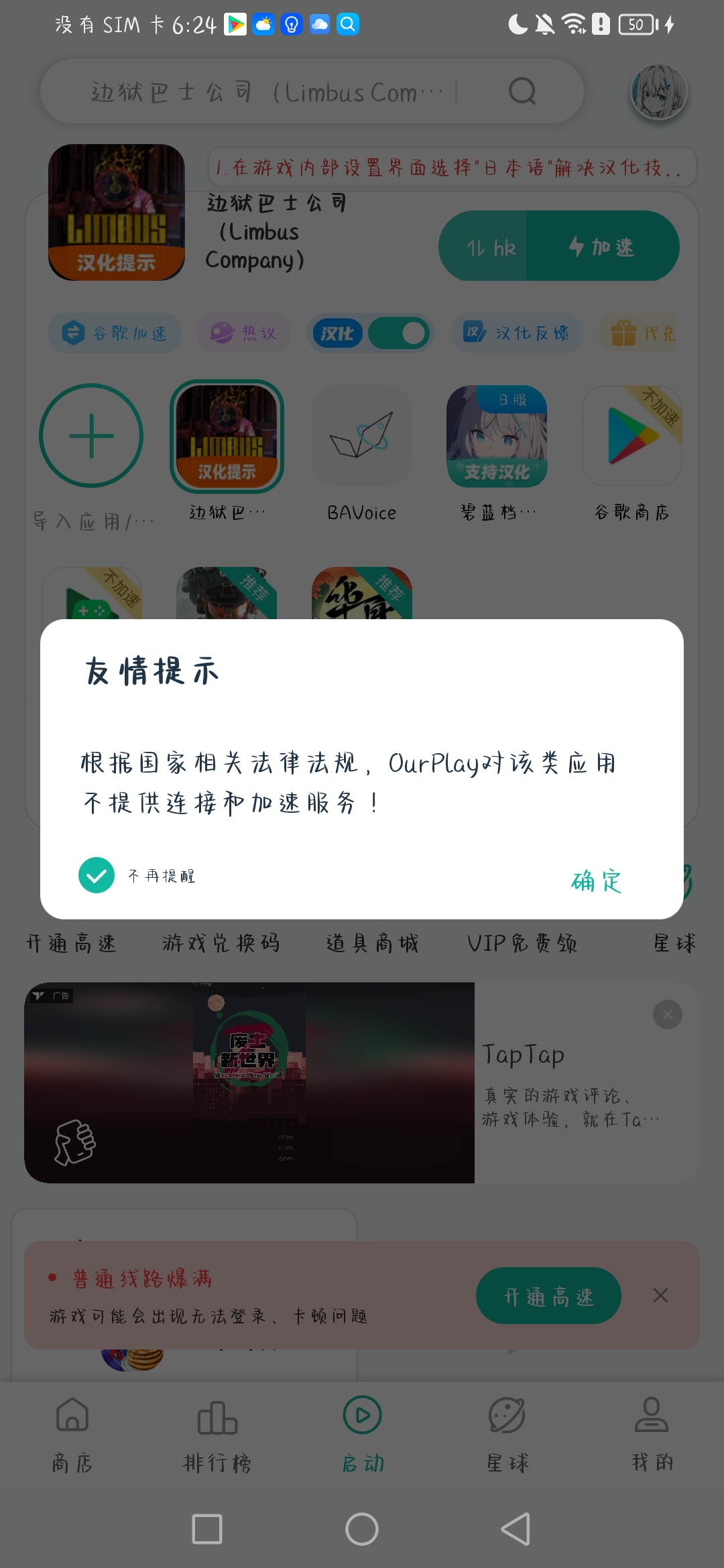
Task: Open the 谷歌加速 chip
Action: point(115,333)
